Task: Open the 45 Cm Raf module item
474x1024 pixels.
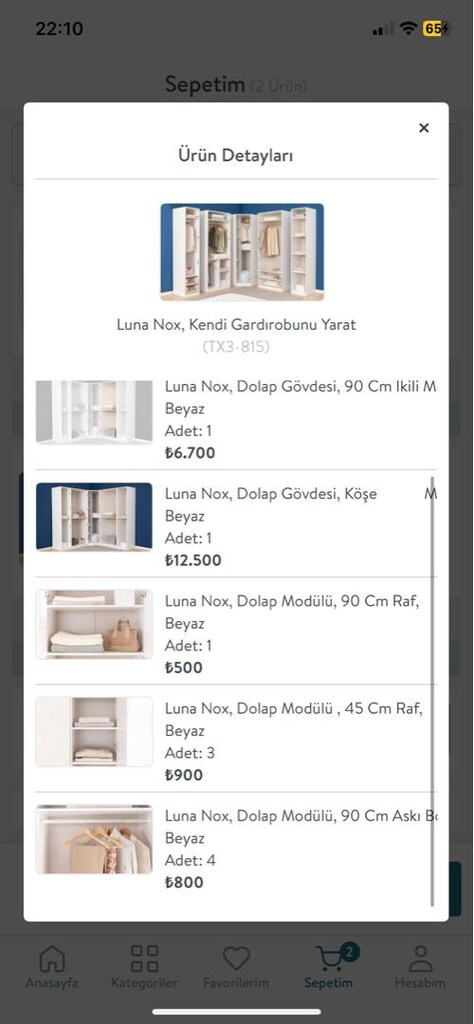Action: [236, 738]
